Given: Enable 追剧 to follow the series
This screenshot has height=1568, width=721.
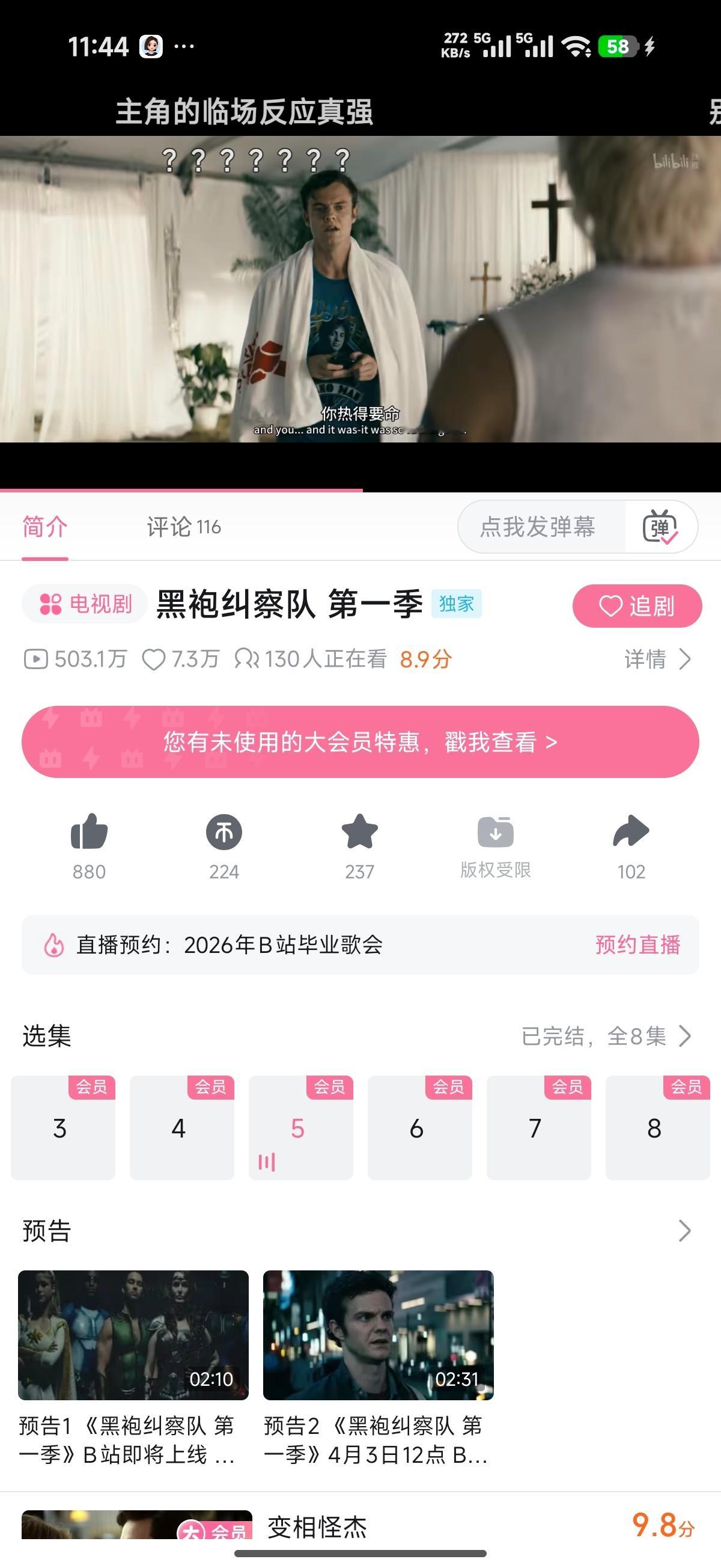Looking at the screenshot, I should (x=637, y=606).
